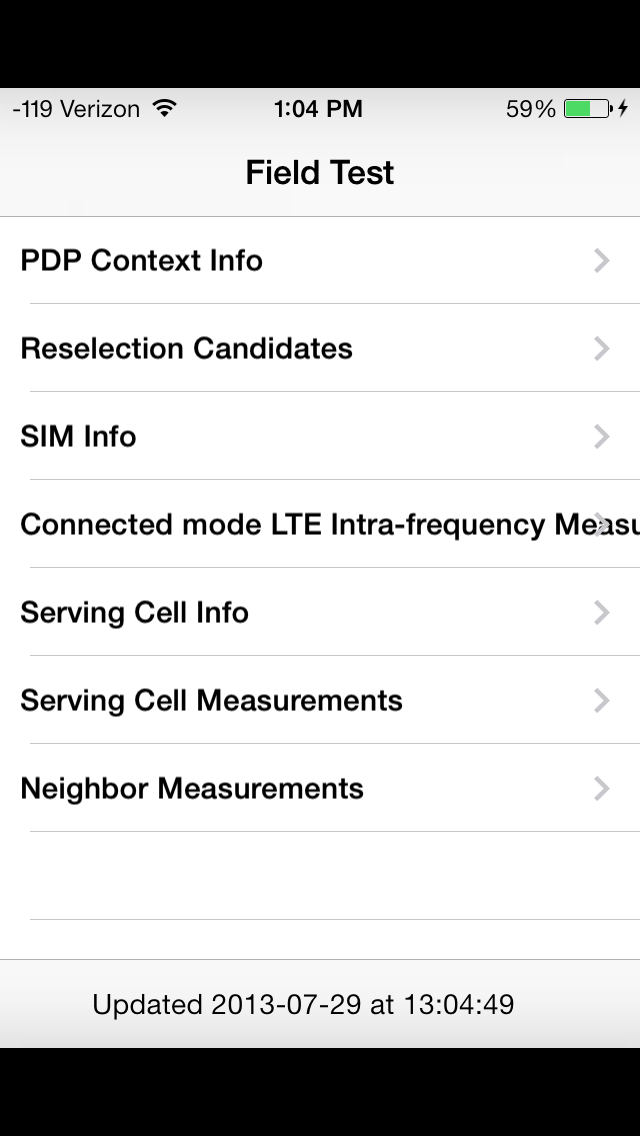
Task: Open Serving Cell Measurements
Action: [320, 700]
